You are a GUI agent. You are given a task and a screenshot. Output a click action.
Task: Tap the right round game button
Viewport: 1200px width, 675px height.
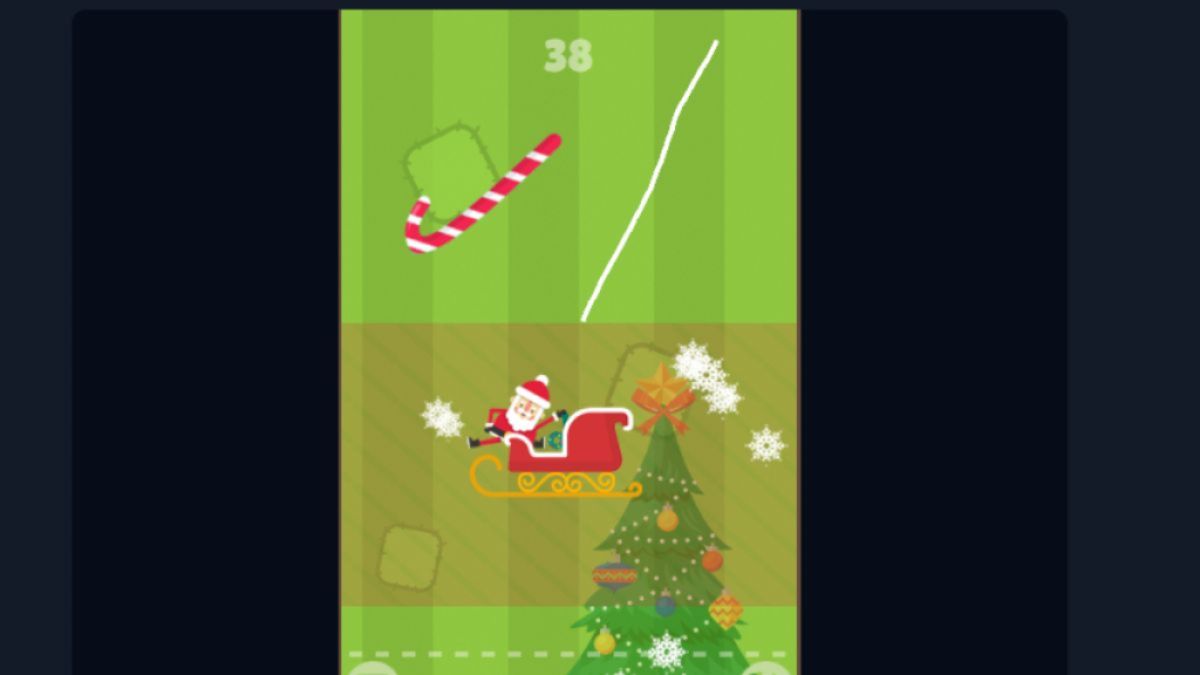(x=768, y=668)
